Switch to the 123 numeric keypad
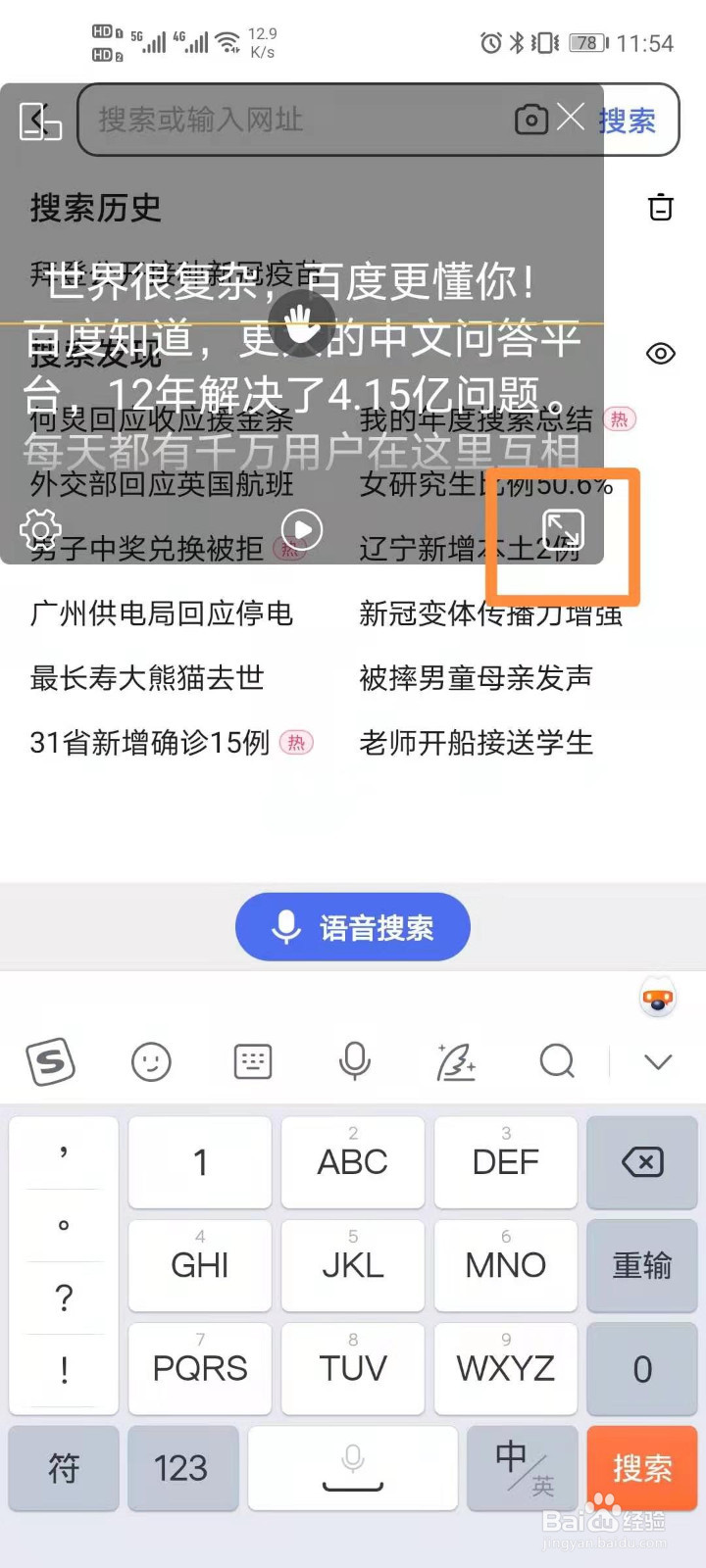This screenshot has width=706, height=1568. click(182, 1468)
